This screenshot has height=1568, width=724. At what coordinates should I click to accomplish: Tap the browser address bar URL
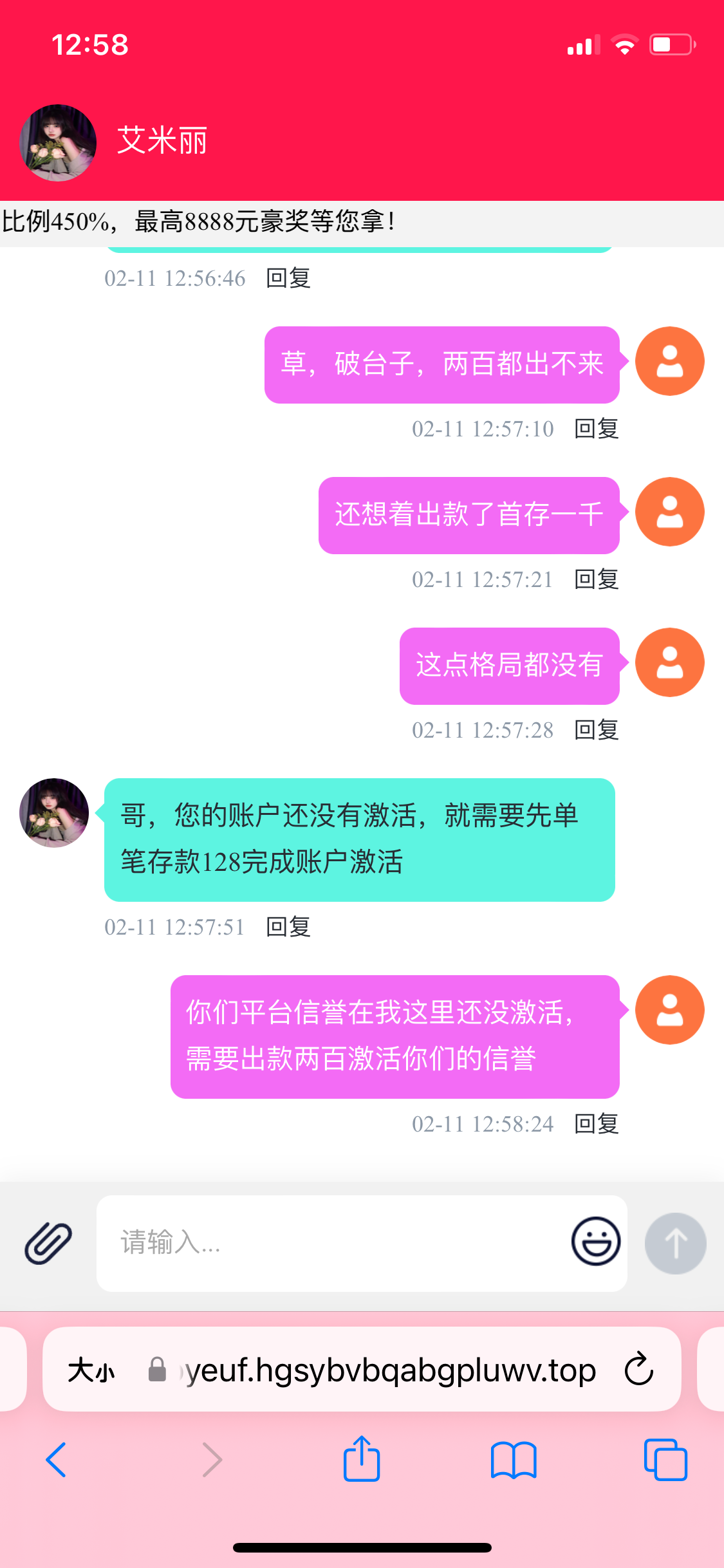tap(386, 1370)
